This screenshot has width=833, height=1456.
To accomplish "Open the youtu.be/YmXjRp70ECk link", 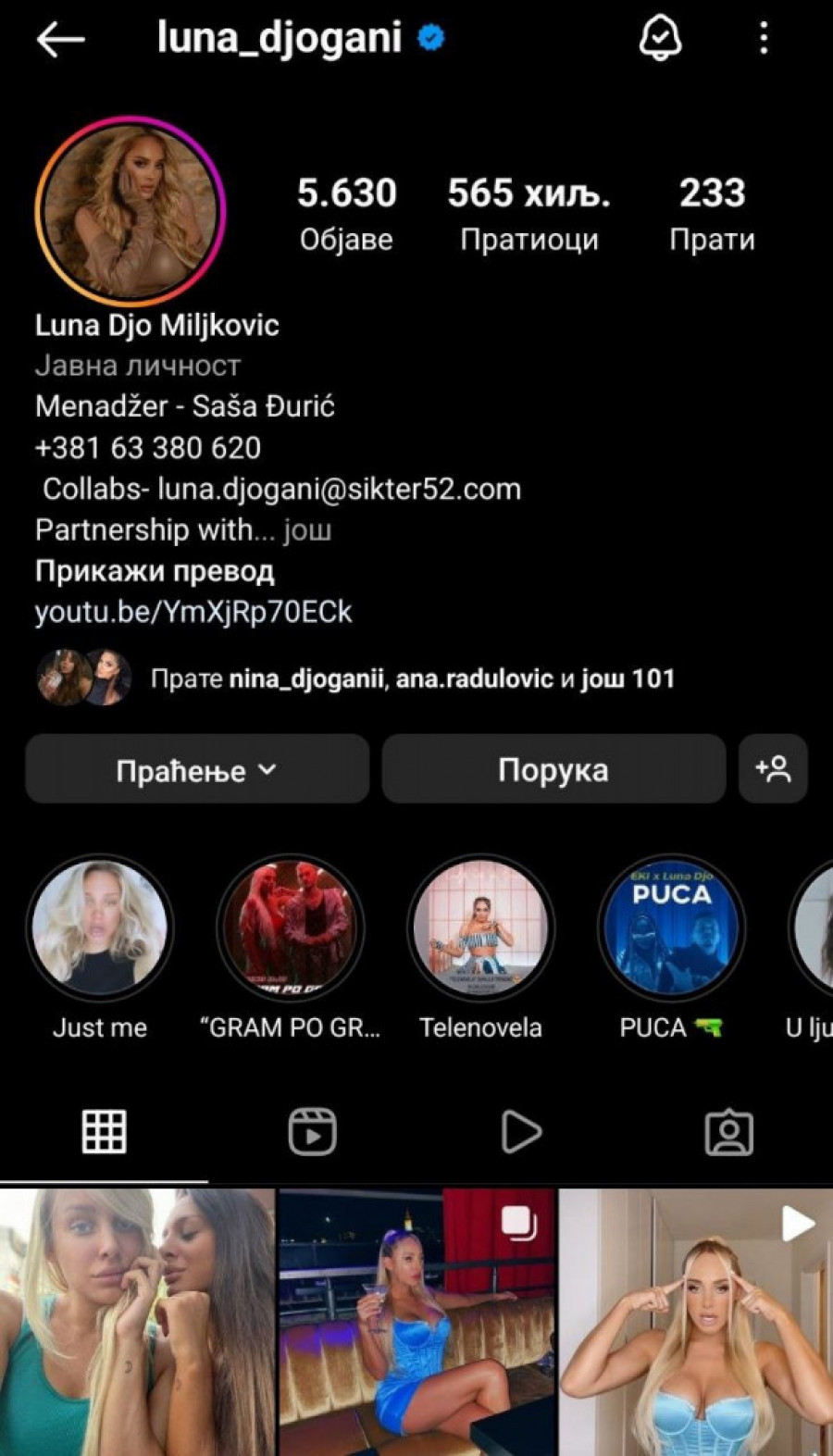I will pyautogui.click(x=193, y=612).
